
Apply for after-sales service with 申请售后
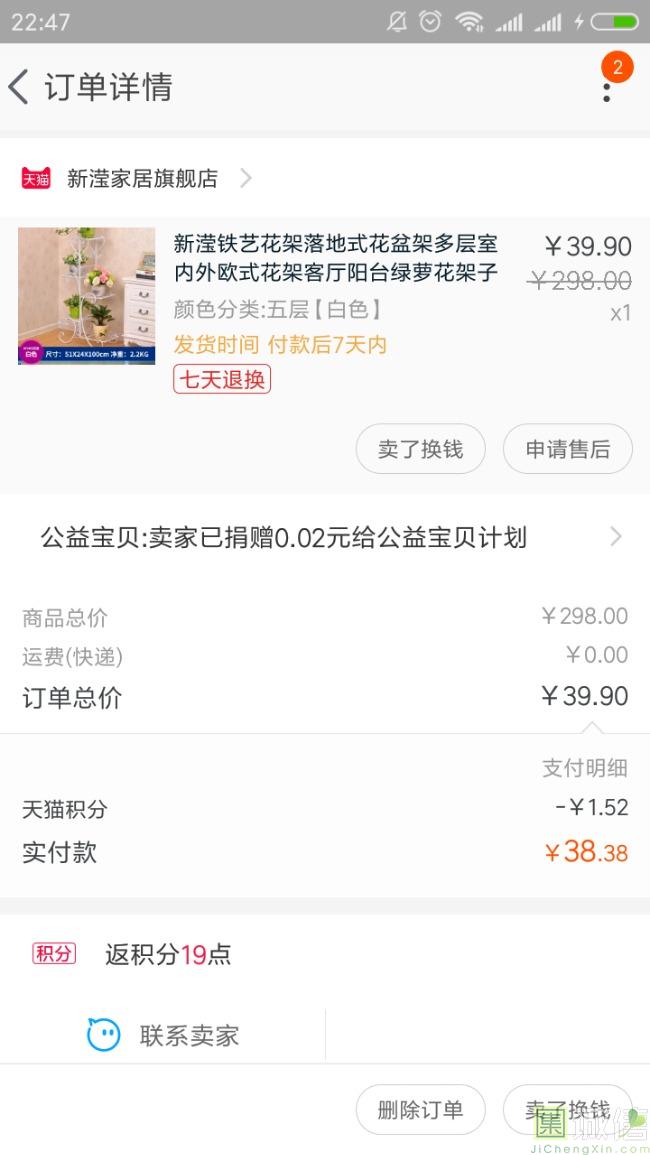pos(567,449)
